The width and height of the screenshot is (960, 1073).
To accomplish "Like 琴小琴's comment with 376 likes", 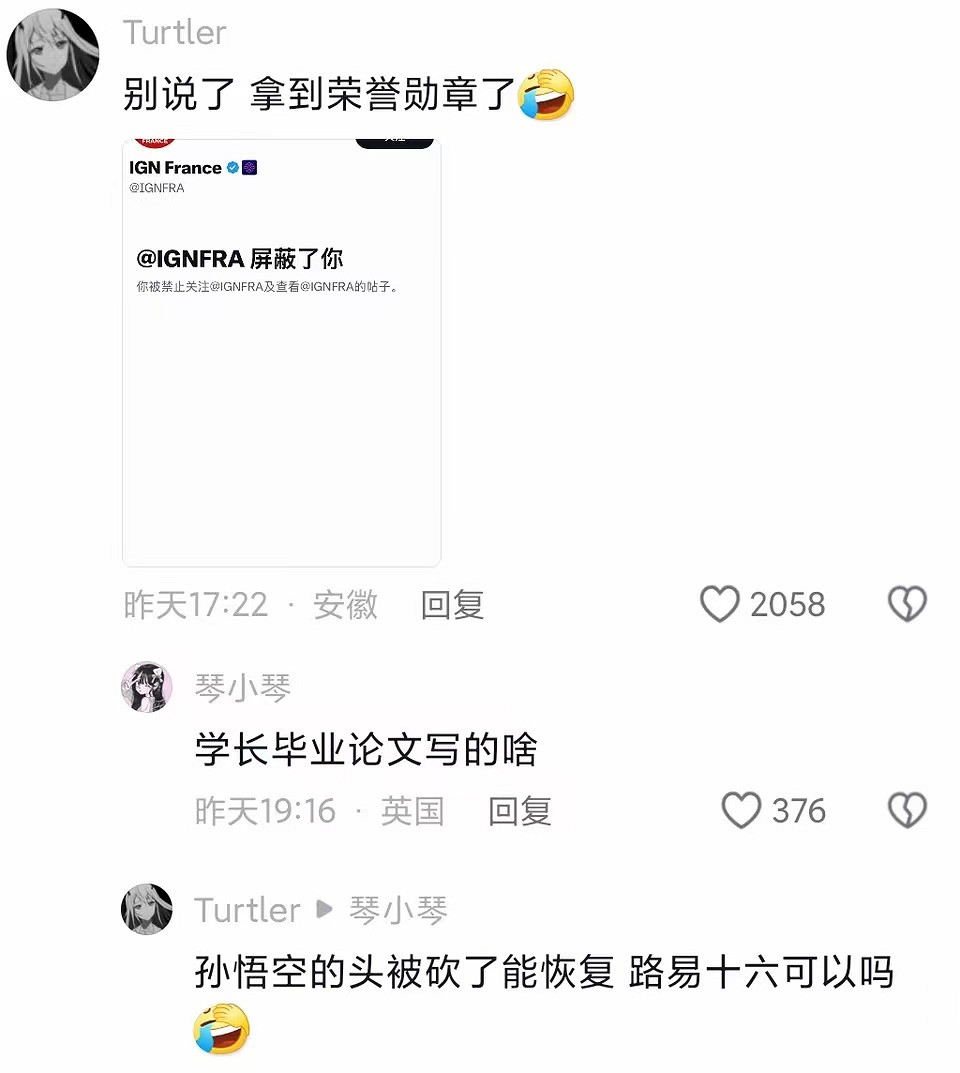I will (x=742, y=810).
